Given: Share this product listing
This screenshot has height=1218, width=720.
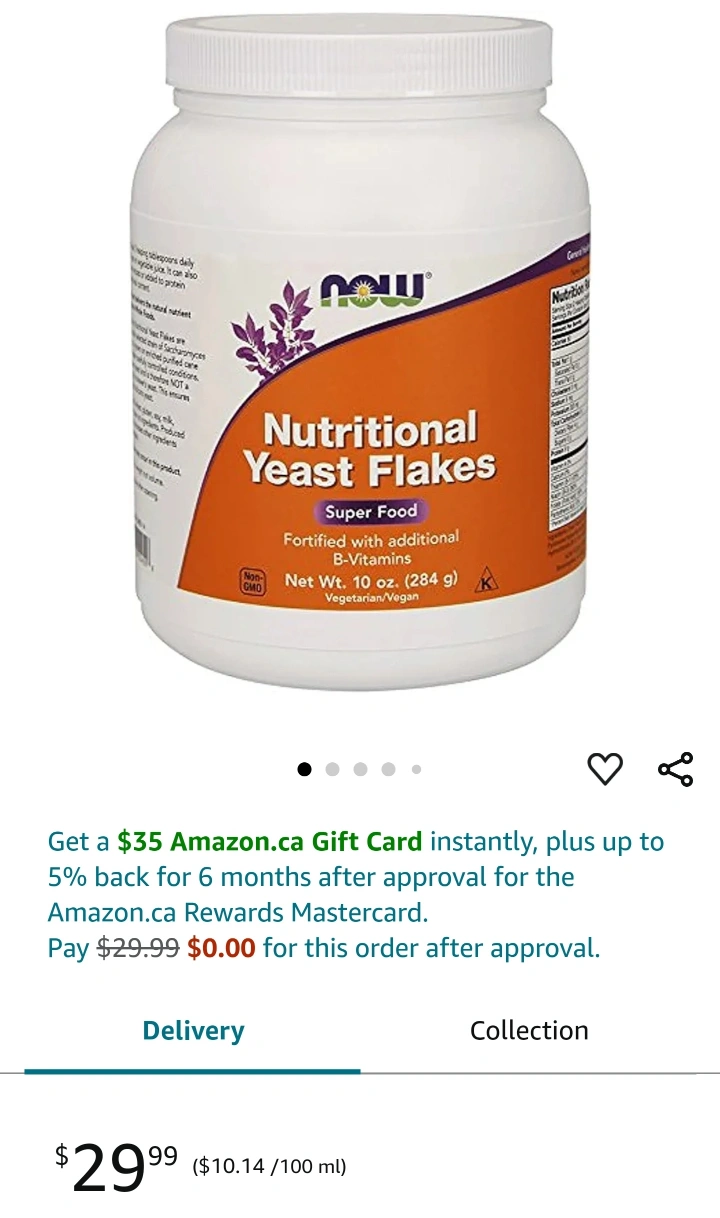Looking at the screenshot, I should (675, 769).
